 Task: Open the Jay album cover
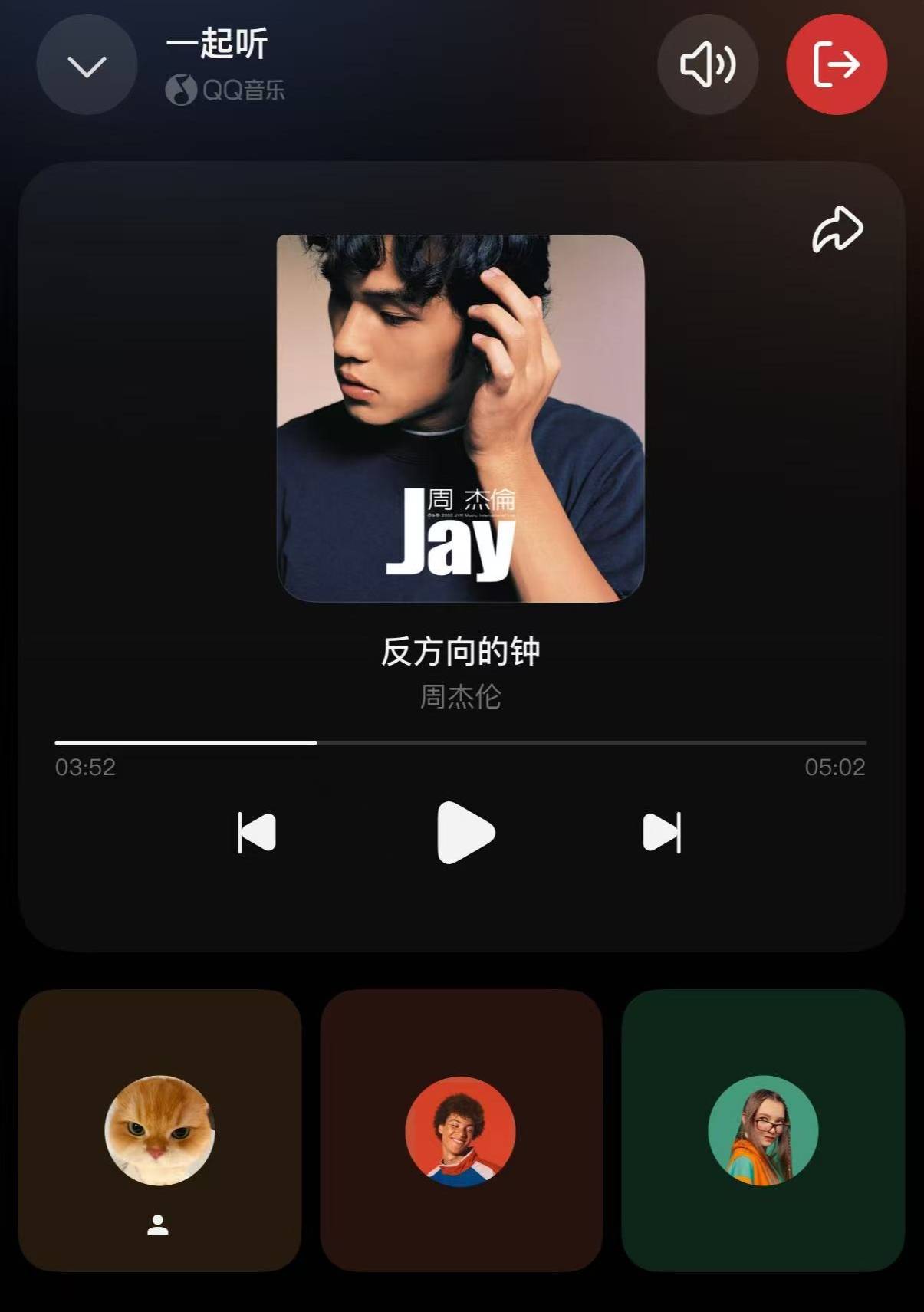point(460,418)
